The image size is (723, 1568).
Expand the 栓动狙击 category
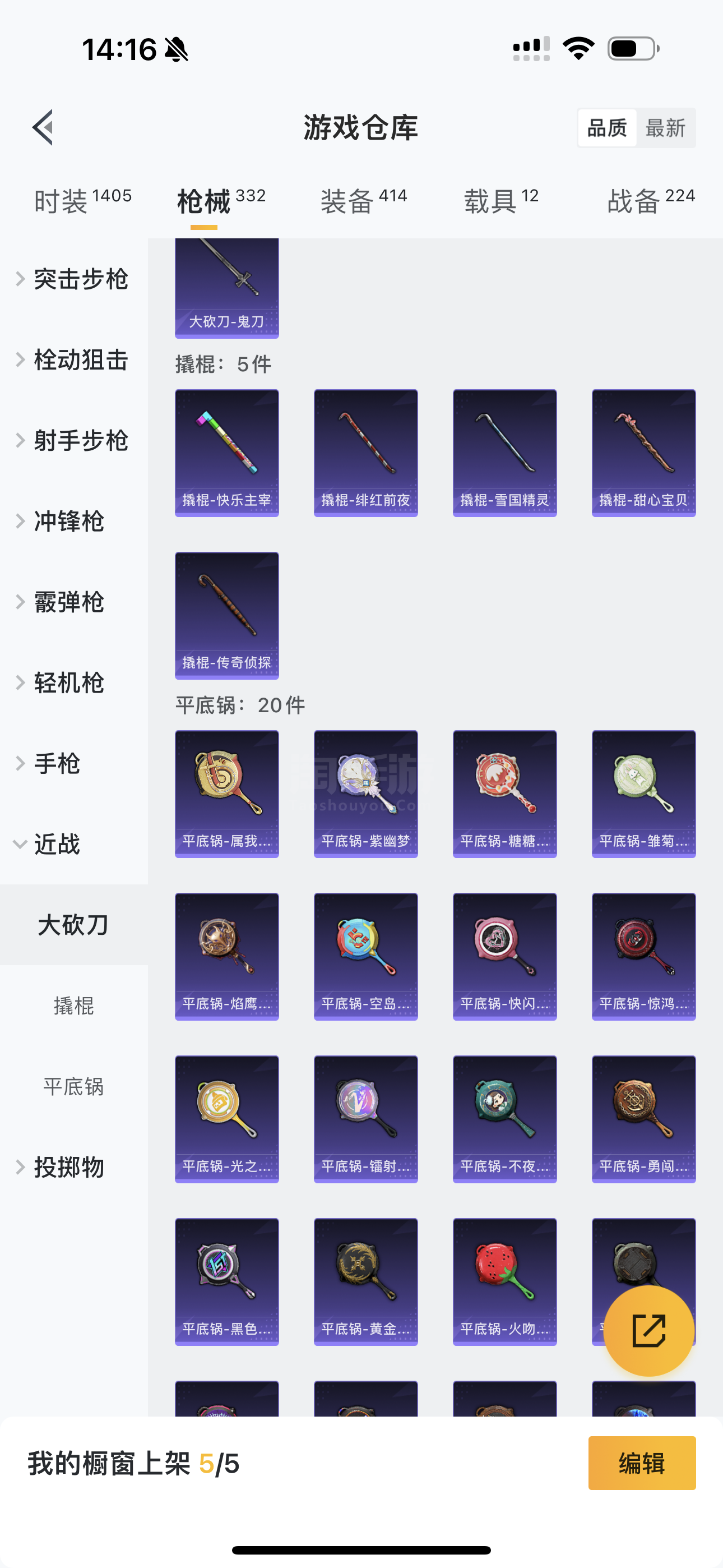73,359
